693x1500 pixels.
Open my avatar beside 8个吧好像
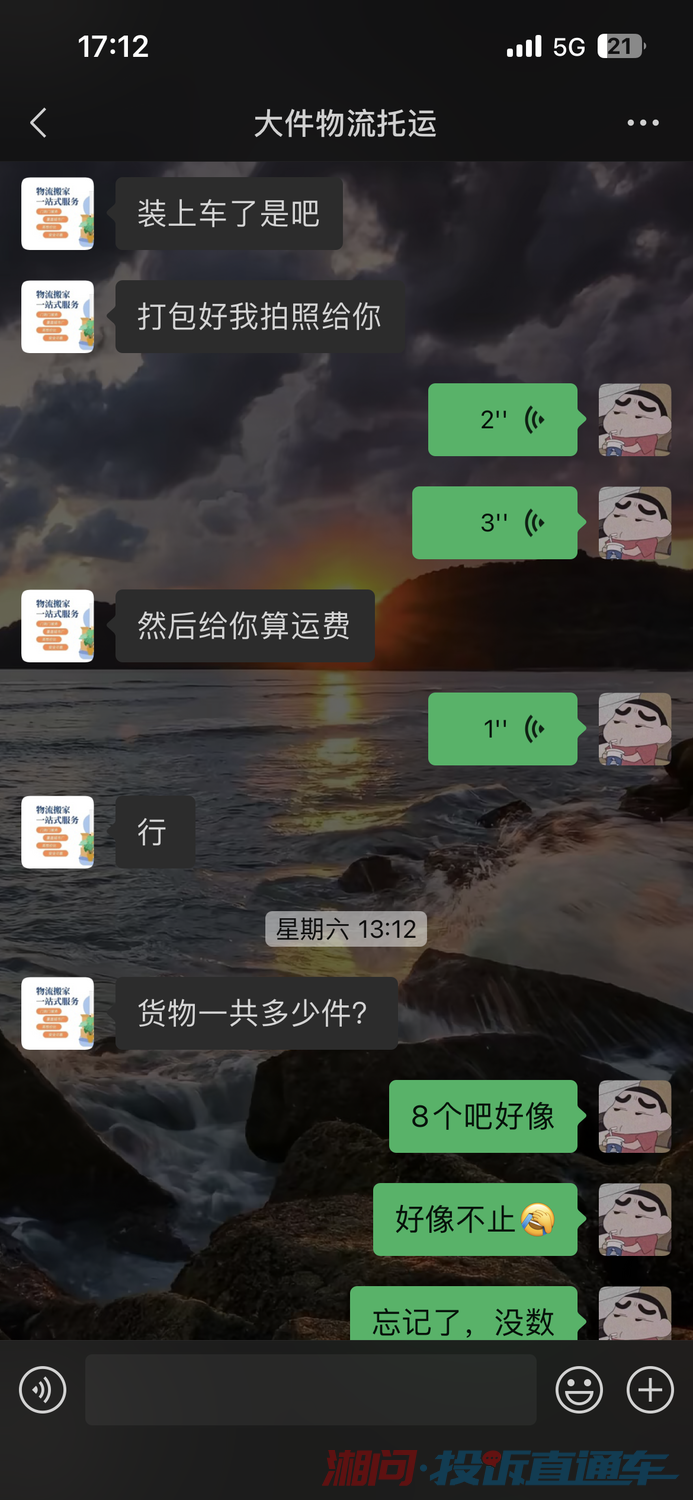click(x=634, y=1117)
